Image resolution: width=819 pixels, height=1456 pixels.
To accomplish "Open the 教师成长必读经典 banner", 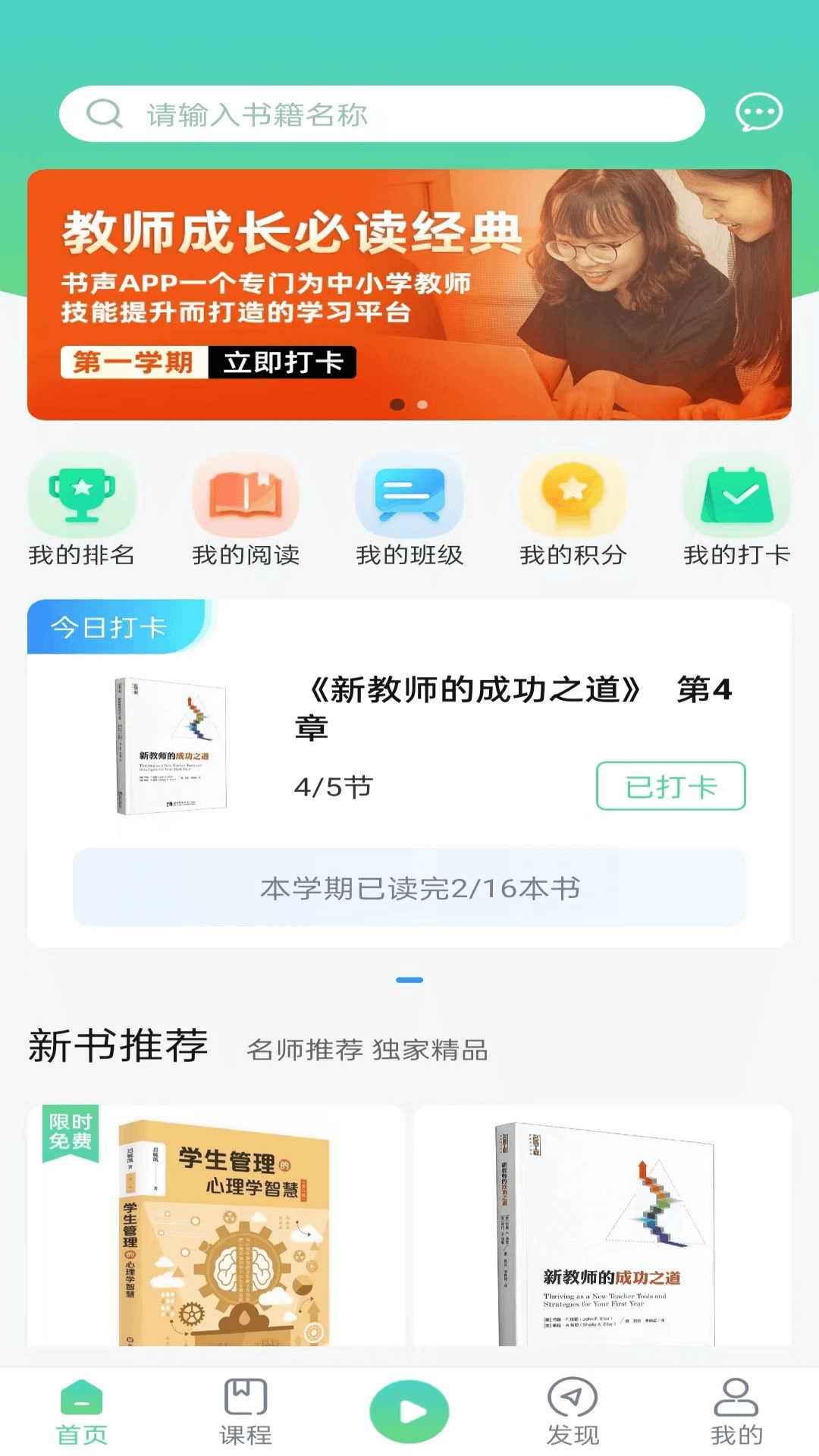I will (x=409, y=294).
